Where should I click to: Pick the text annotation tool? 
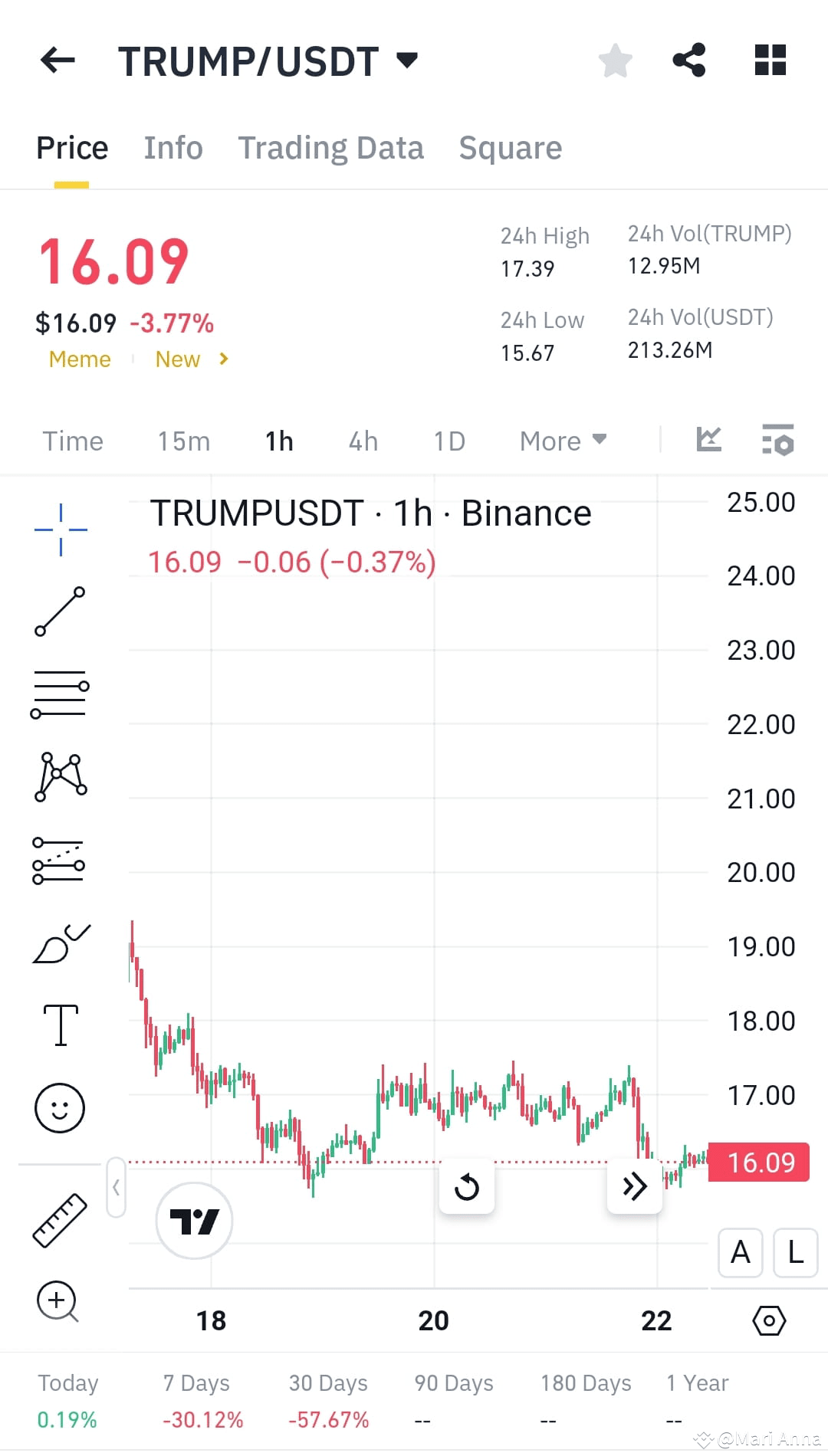[60, 1025]
